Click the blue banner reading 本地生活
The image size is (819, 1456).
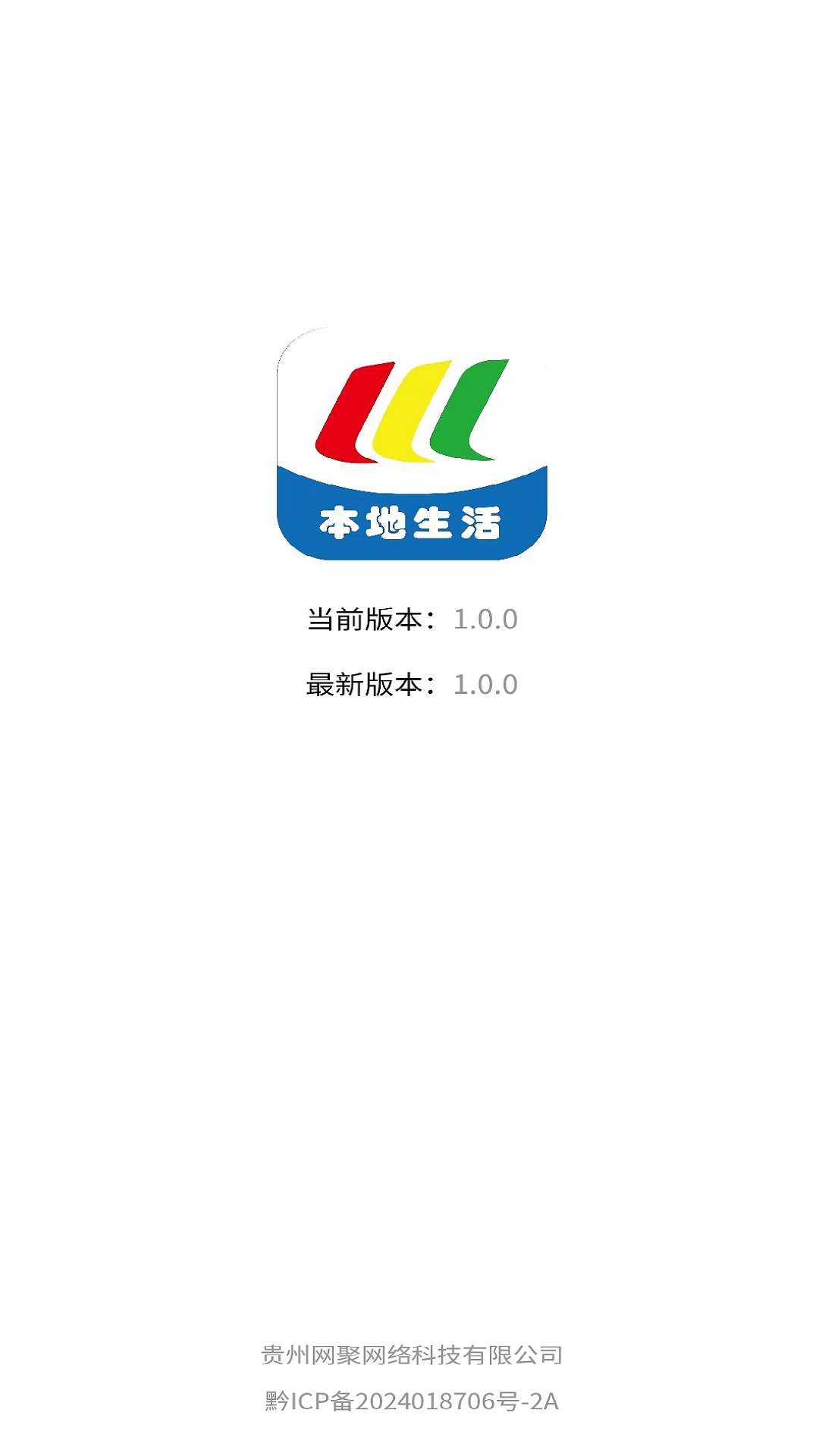pyautogui.click(x=409, y=519)
